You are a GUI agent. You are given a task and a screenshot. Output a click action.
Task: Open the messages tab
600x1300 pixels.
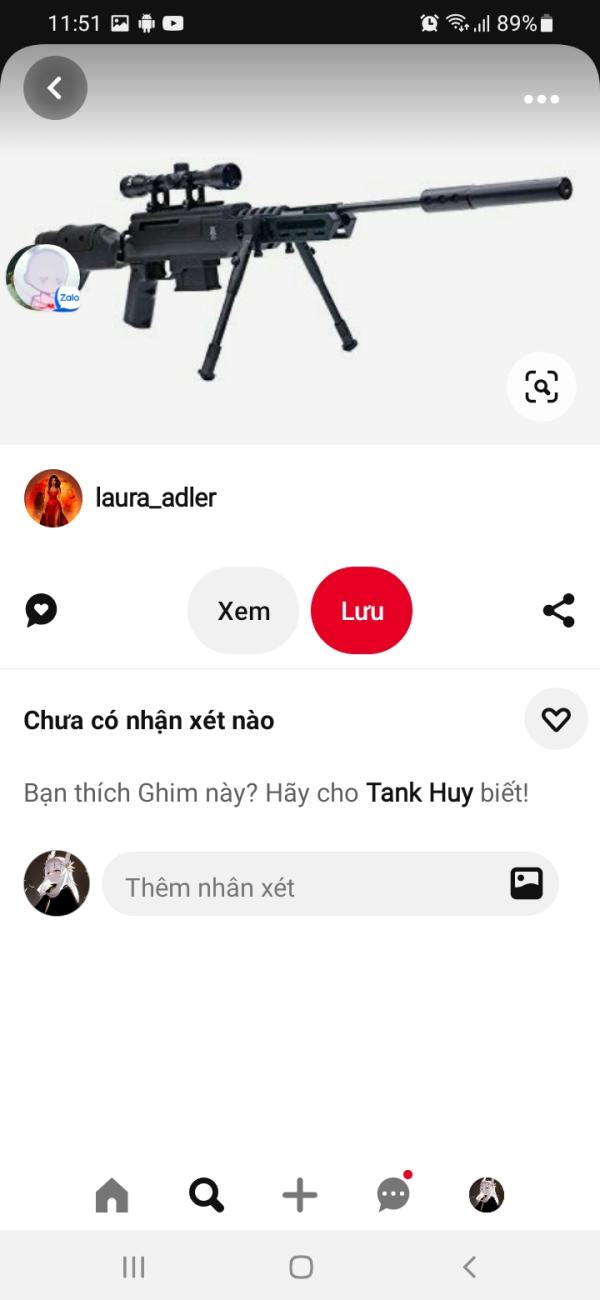click(393, 1193)
